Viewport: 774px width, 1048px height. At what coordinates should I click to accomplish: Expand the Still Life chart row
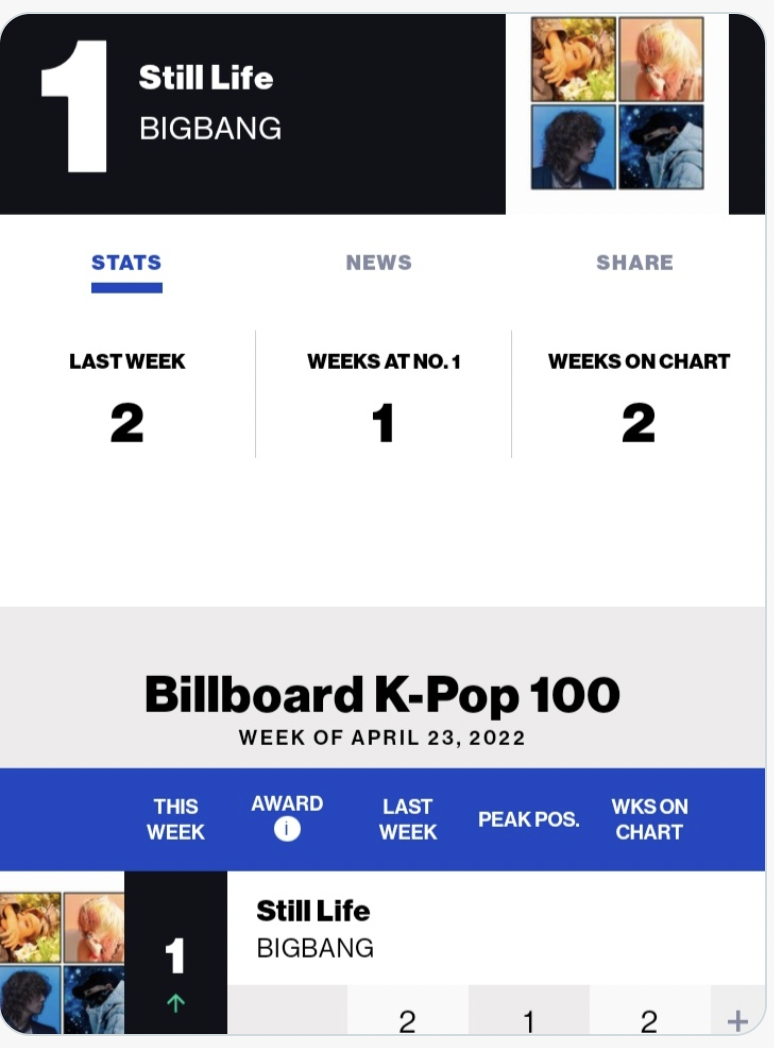click(737, 1020)
